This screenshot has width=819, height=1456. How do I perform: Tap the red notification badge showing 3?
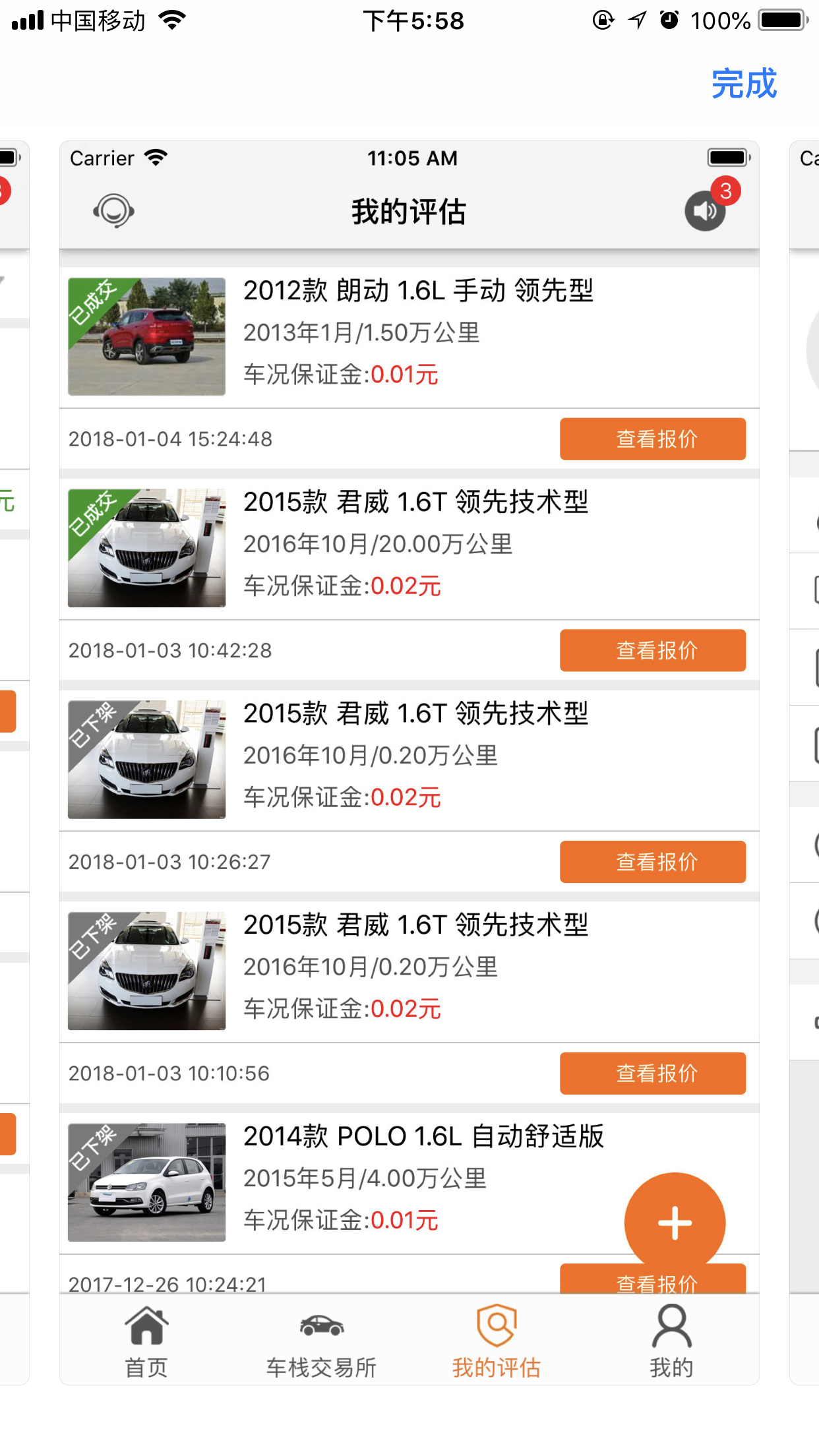tap(725, 191)
